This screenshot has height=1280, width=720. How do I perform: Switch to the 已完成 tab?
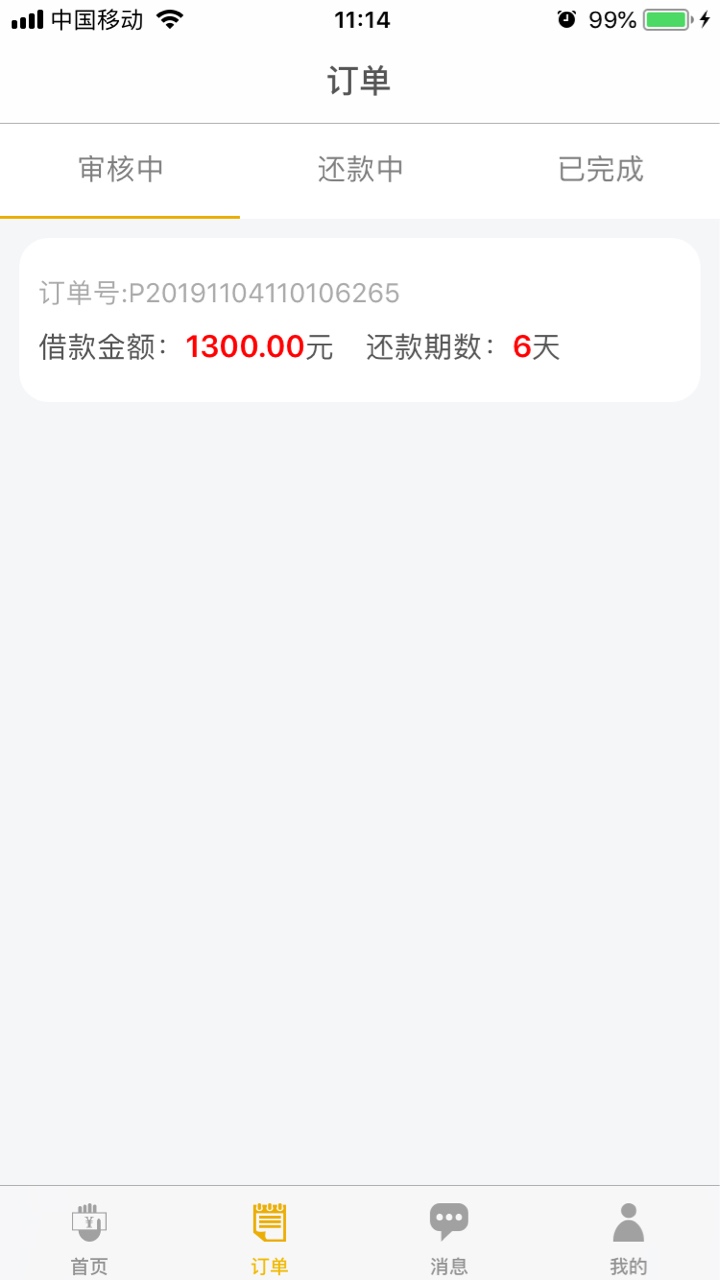(x=600, y=170)
